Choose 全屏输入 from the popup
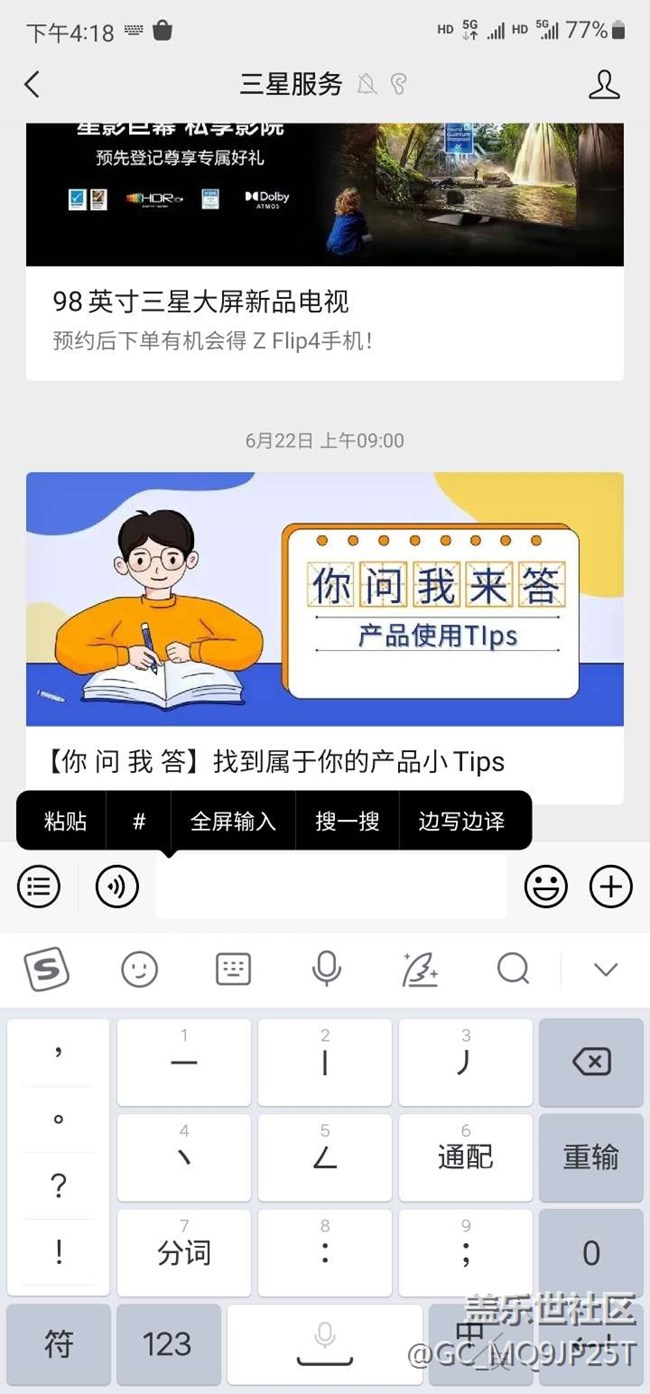 (x=233, y=821)
